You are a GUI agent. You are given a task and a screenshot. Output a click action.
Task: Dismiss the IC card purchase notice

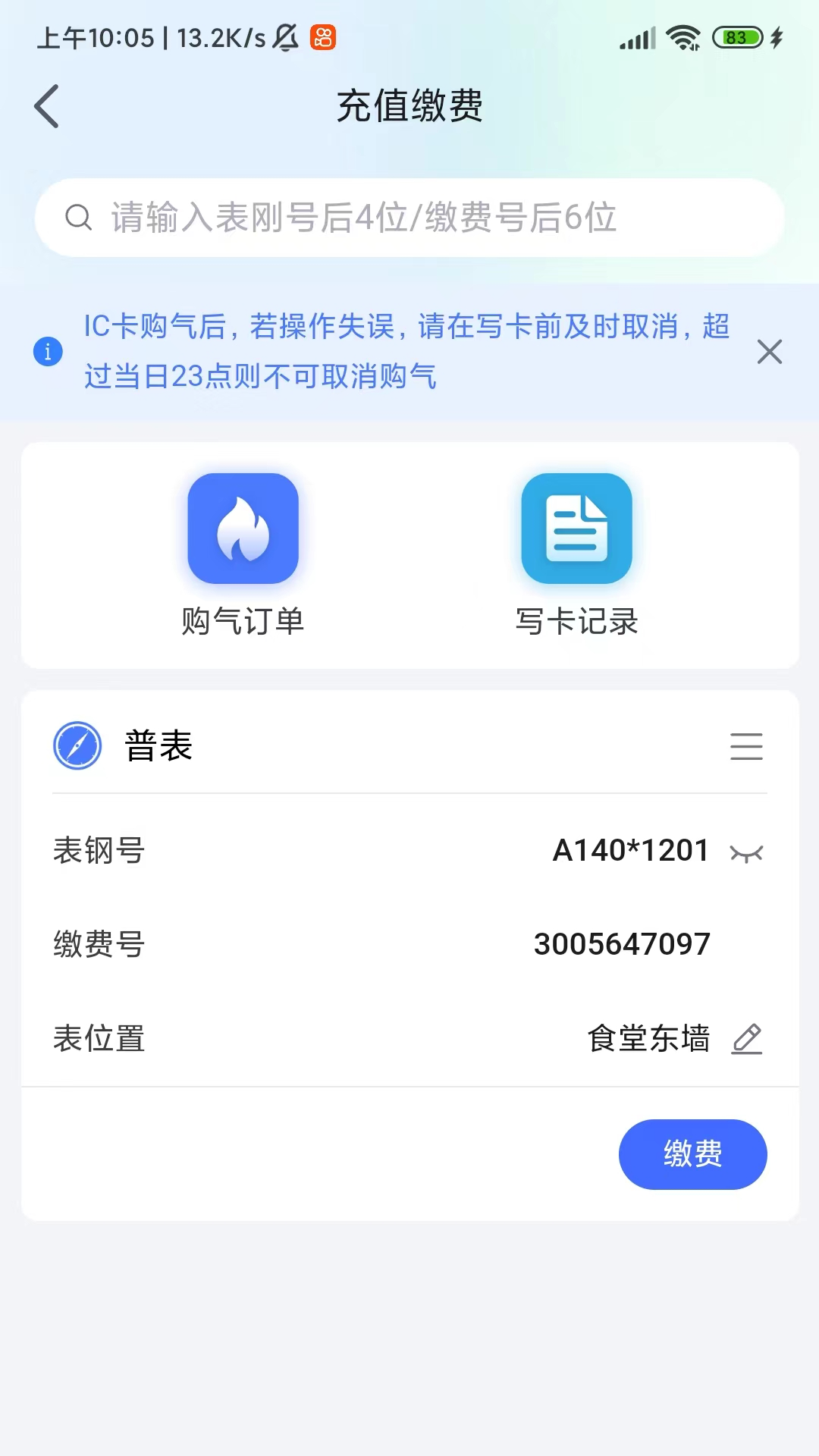coord(770,352)
